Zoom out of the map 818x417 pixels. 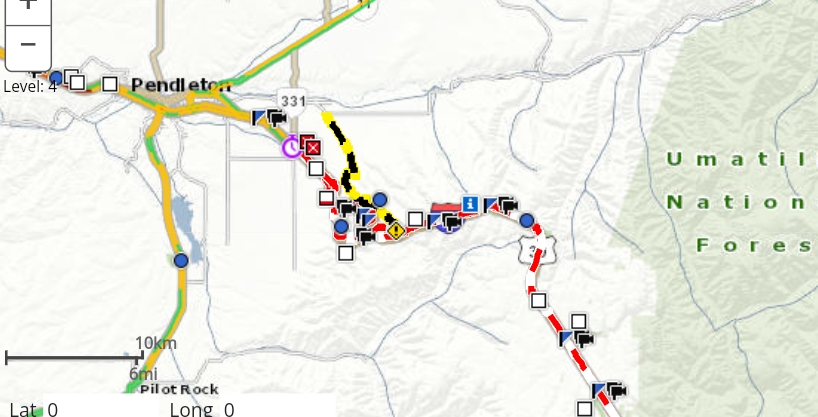point(28,45)
